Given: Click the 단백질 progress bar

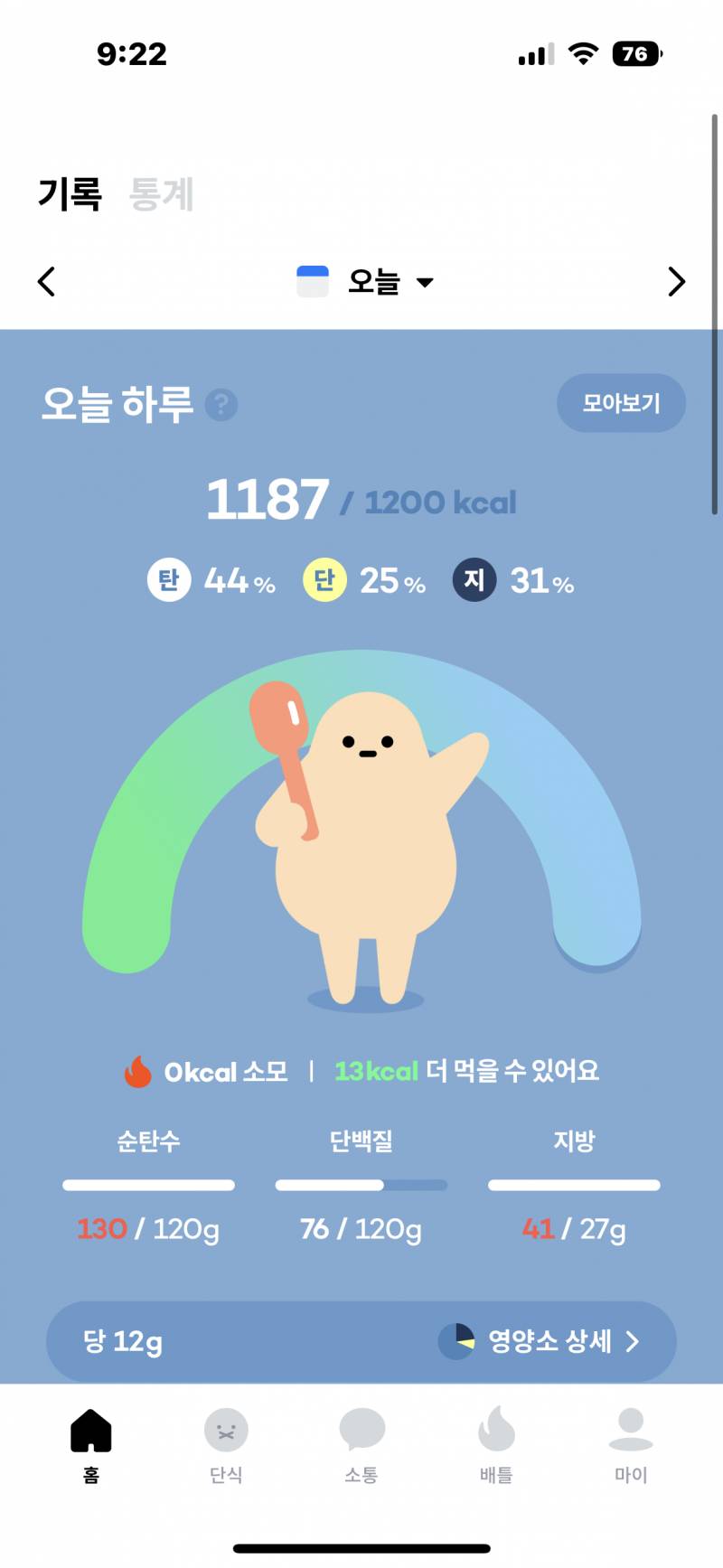Looking at the screenshot, I should pyautogui.click(x=359, y=1185).
